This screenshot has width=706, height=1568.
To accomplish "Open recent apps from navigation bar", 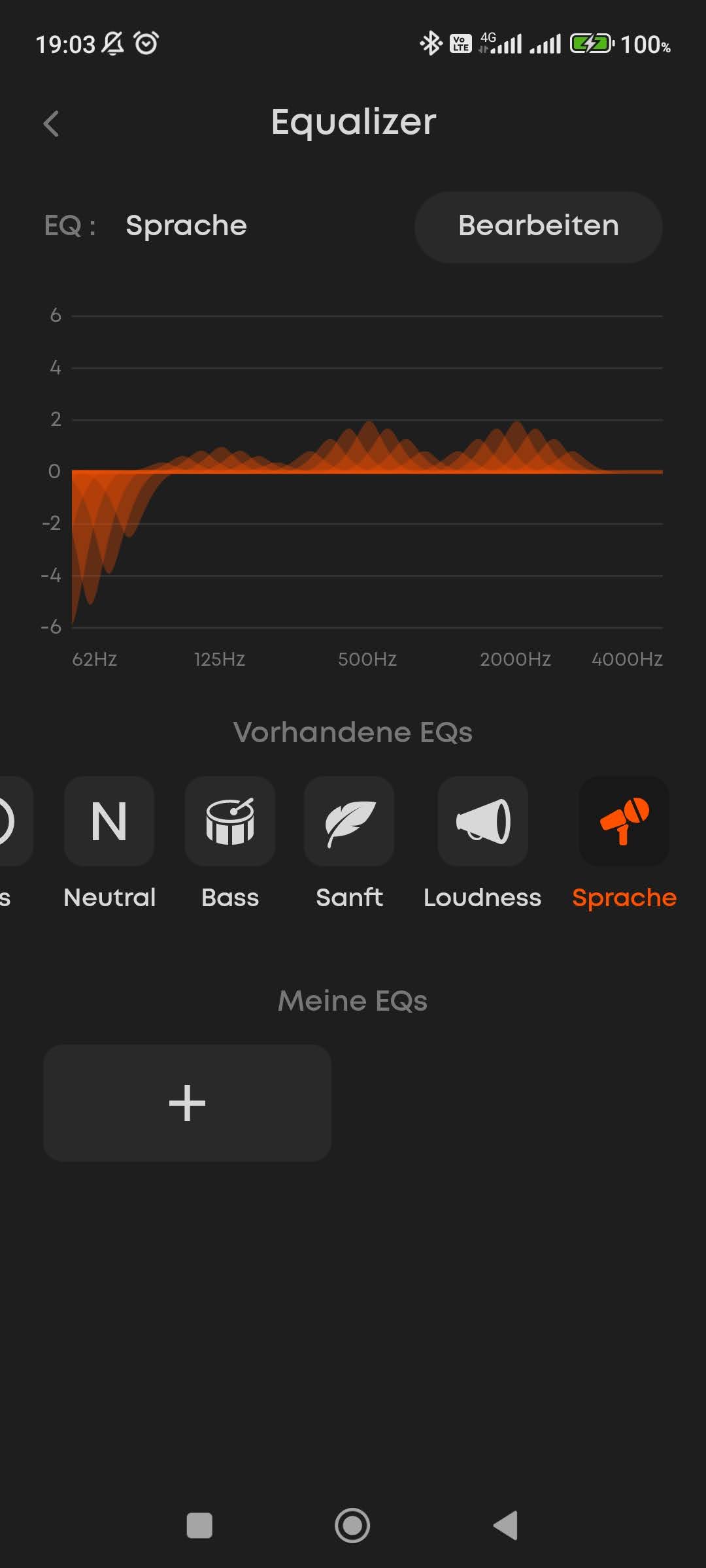I will click(x=199, y=1526).
